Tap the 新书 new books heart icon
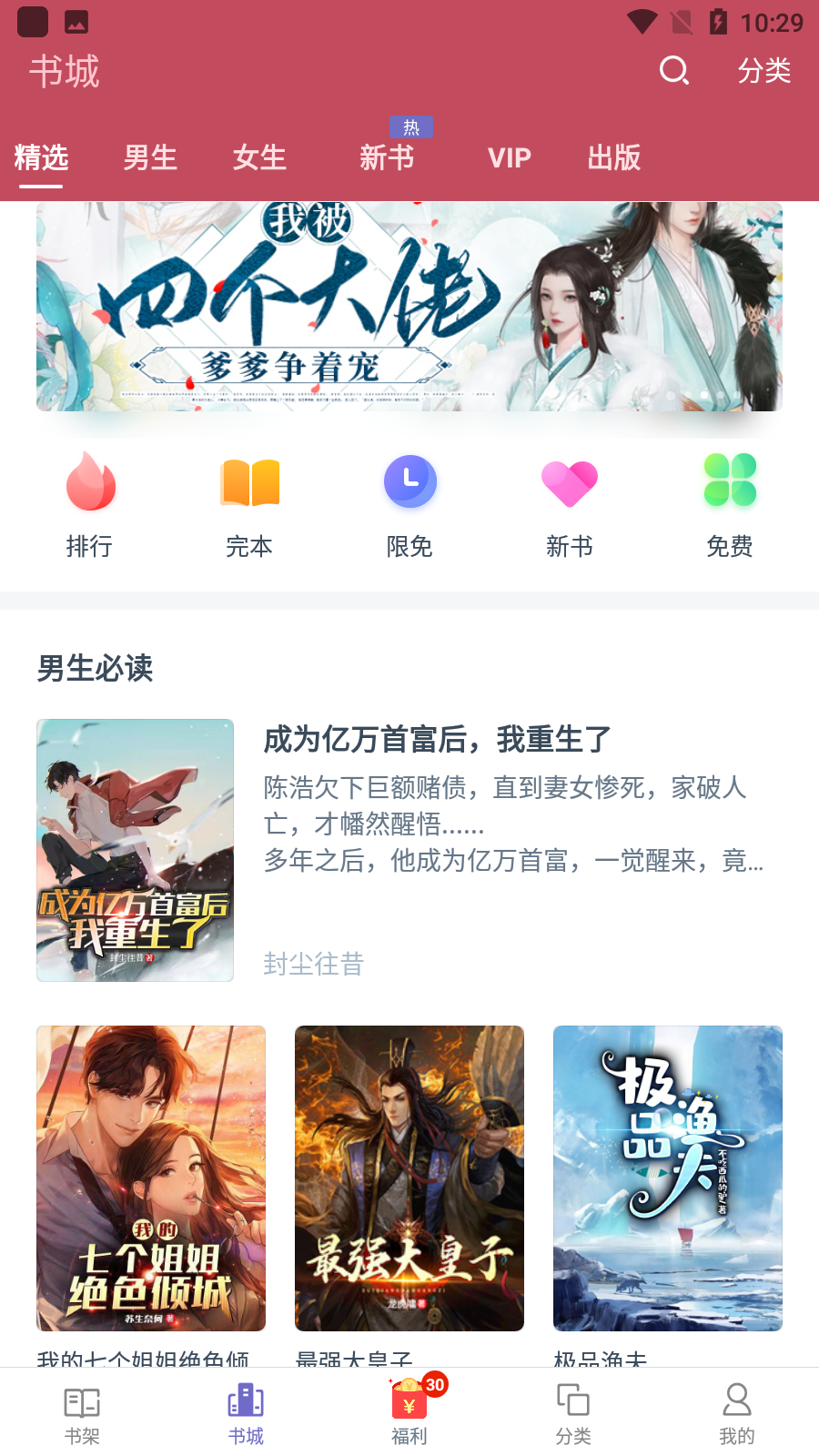The width and height of the screenshot is (819, 1456). 570,482
